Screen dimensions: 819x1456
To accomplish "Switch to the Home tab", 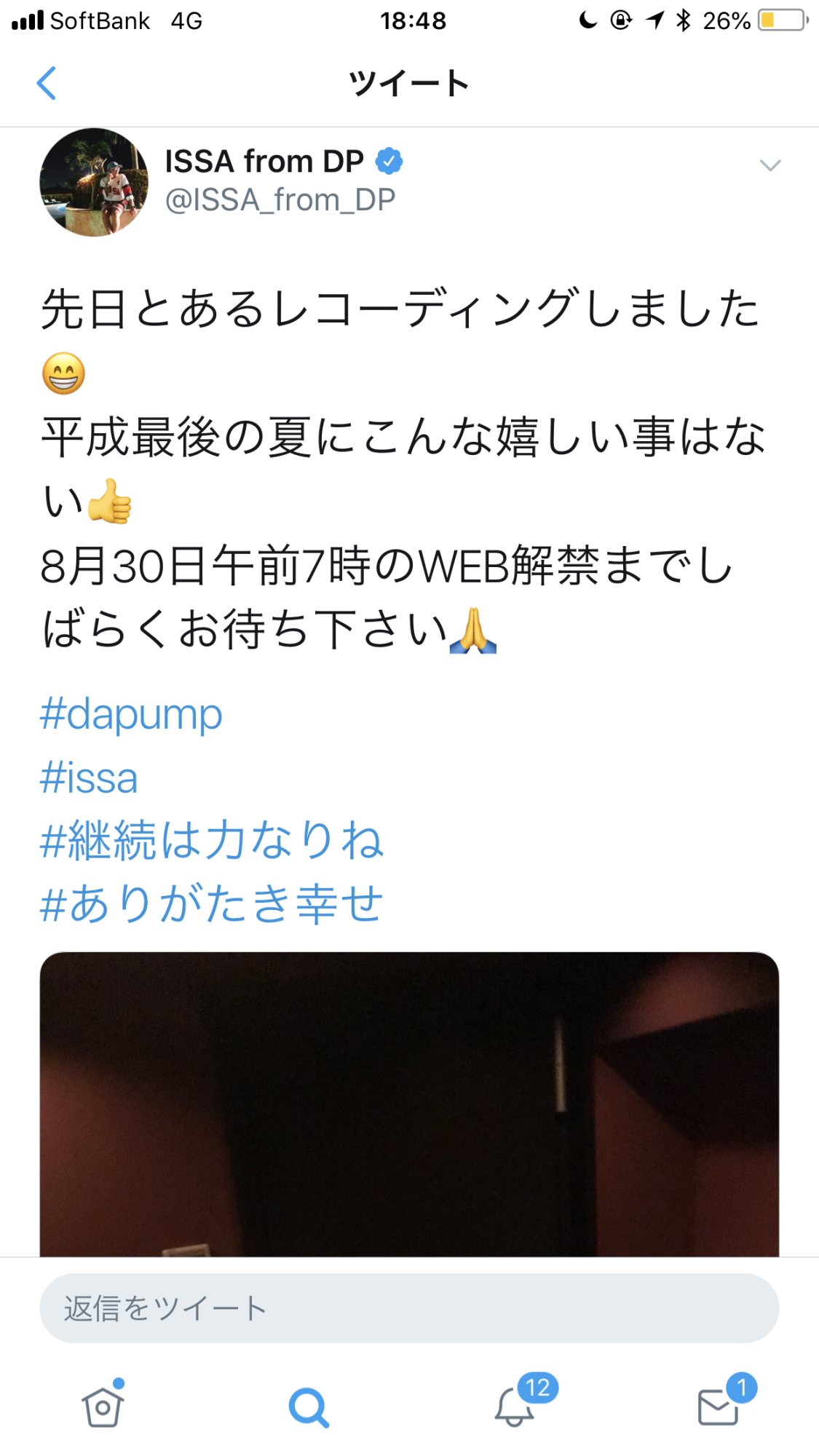I will click(x=103, y=1406).
